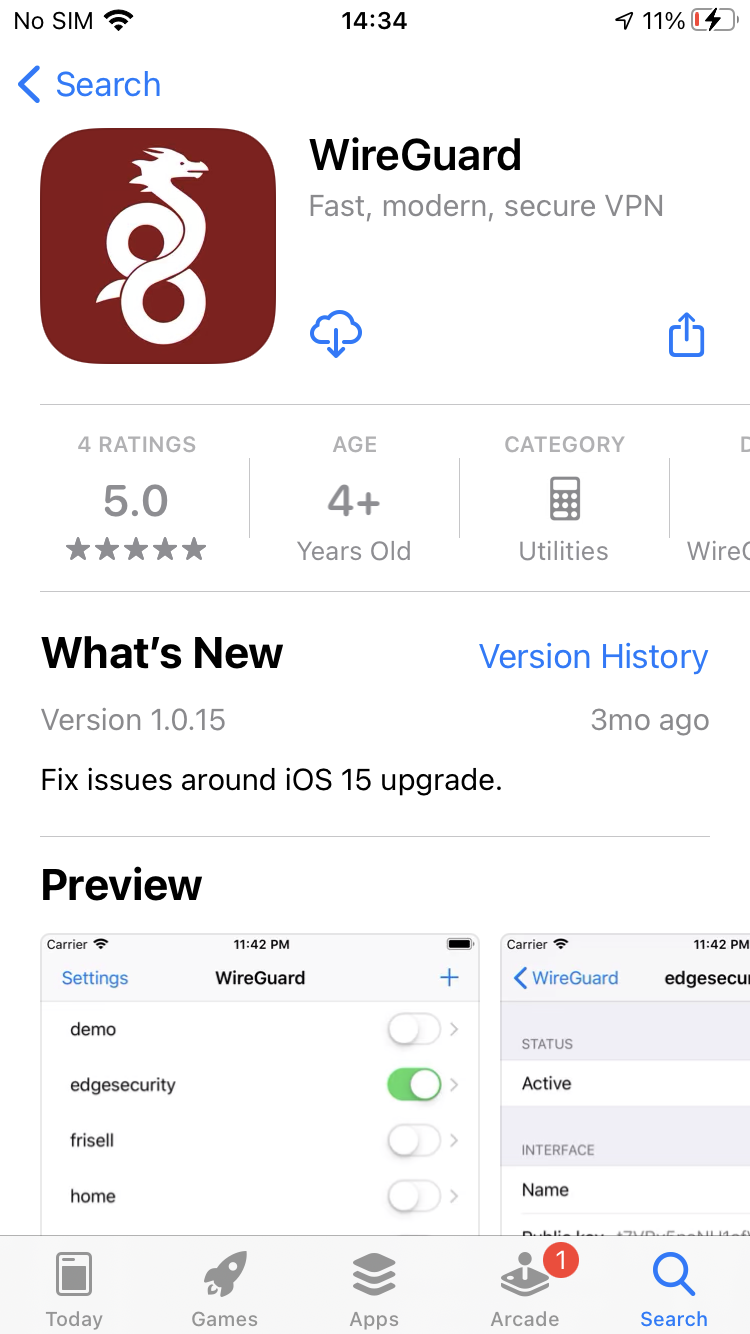Screen dimensions: 750x1334
Task: Switch to the Today tab
Action: pyautogui.click(x=74, y=1288)
